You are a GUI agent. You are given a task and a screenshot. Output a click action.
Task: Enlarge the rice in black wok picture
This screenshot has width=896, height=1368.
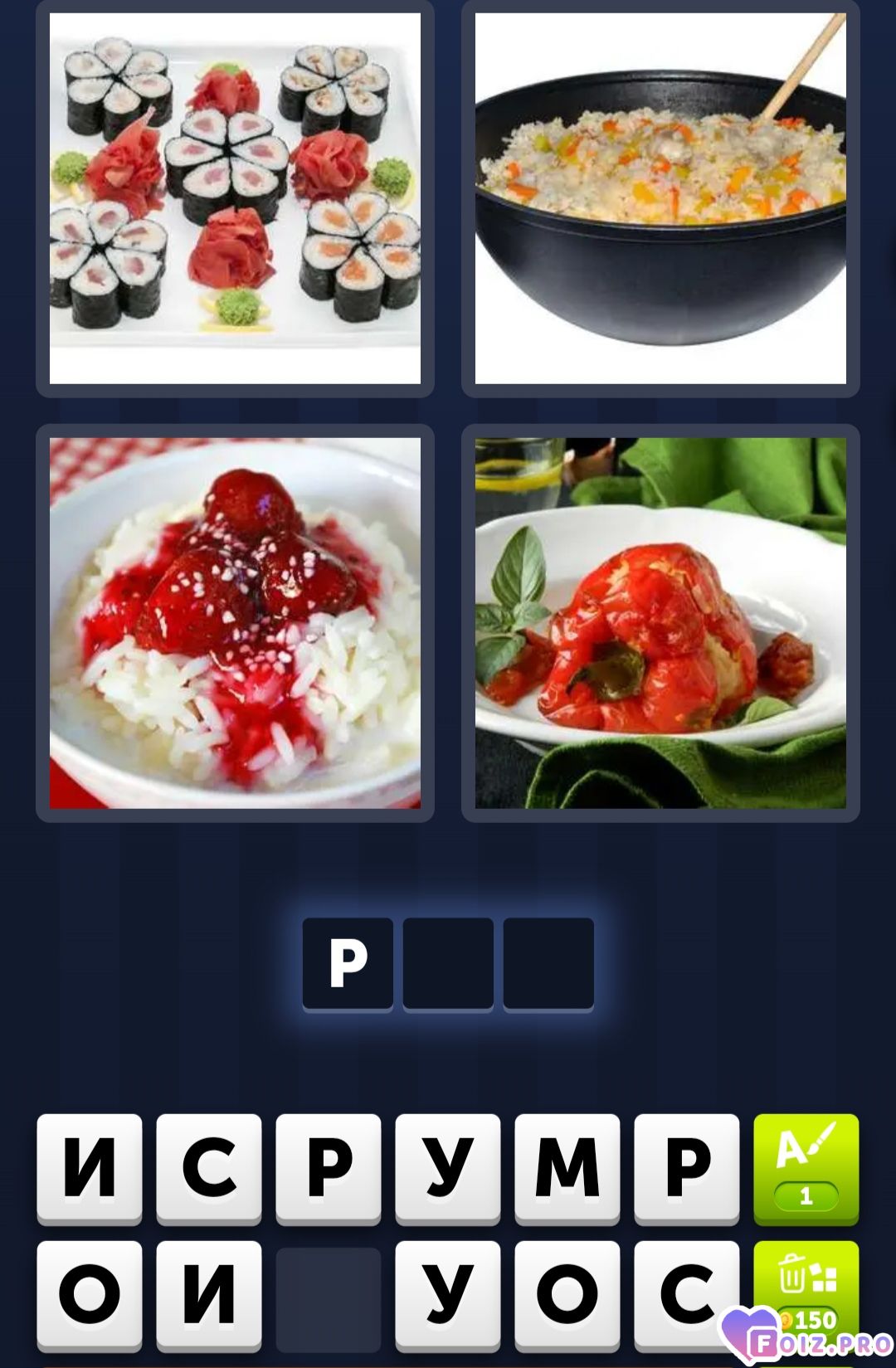pyautogui.click(x=660, y=198)
